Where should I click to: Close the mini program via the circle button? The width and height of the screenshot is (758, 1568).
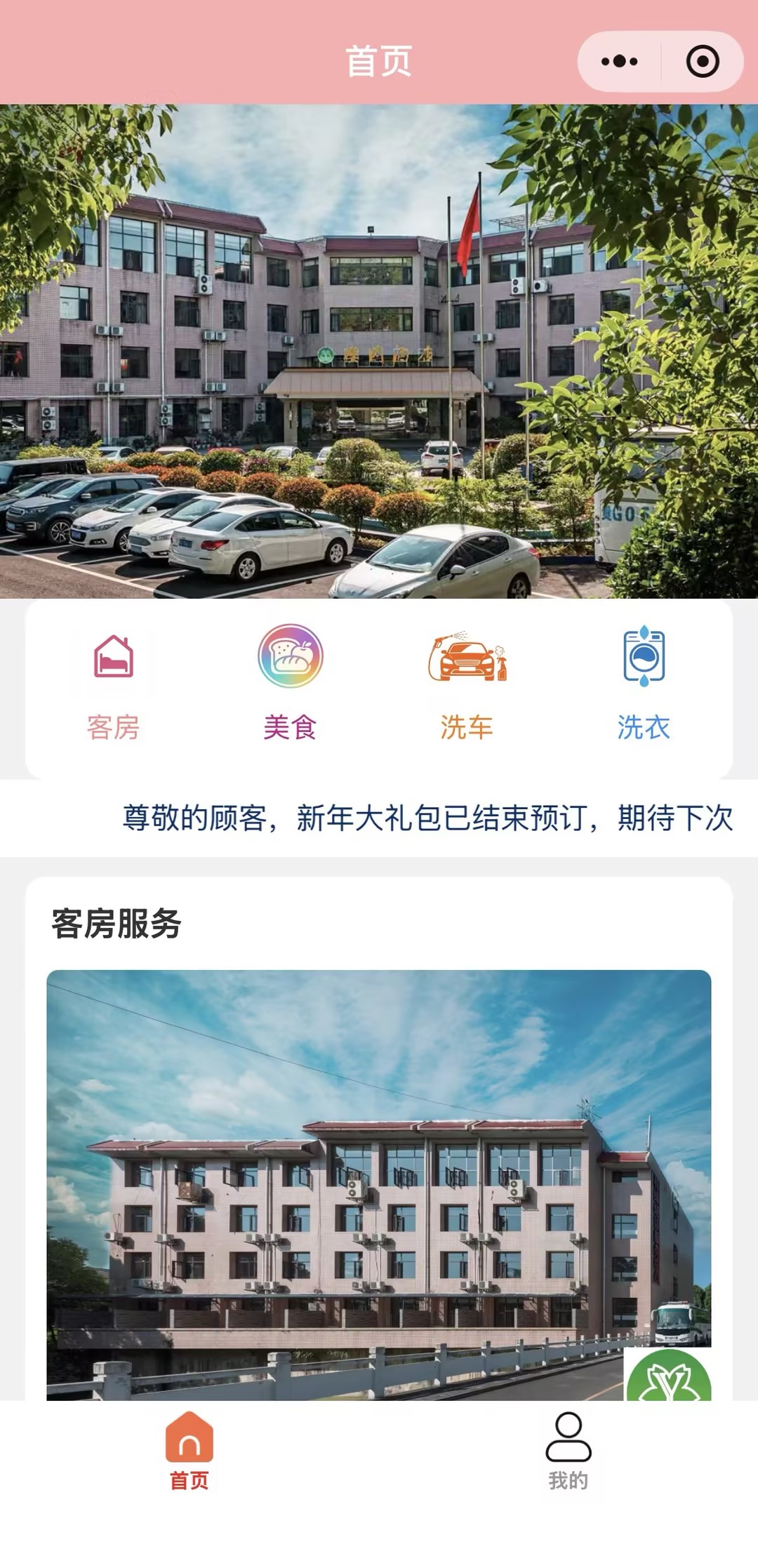coord(702,62)
